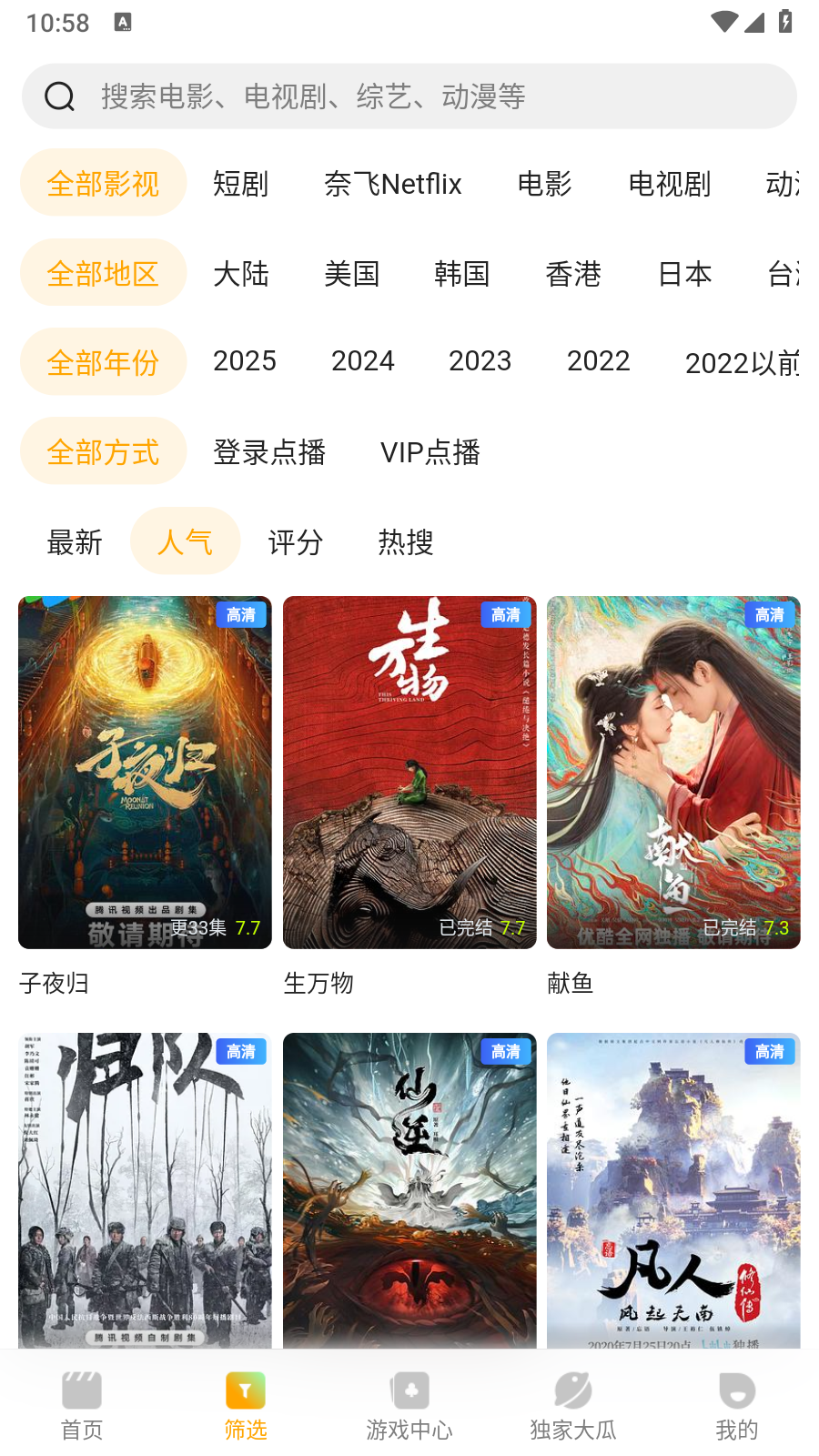Select the 奈飞Netflix filter
Screen dimensions: 819x1456
click(394, 183)
